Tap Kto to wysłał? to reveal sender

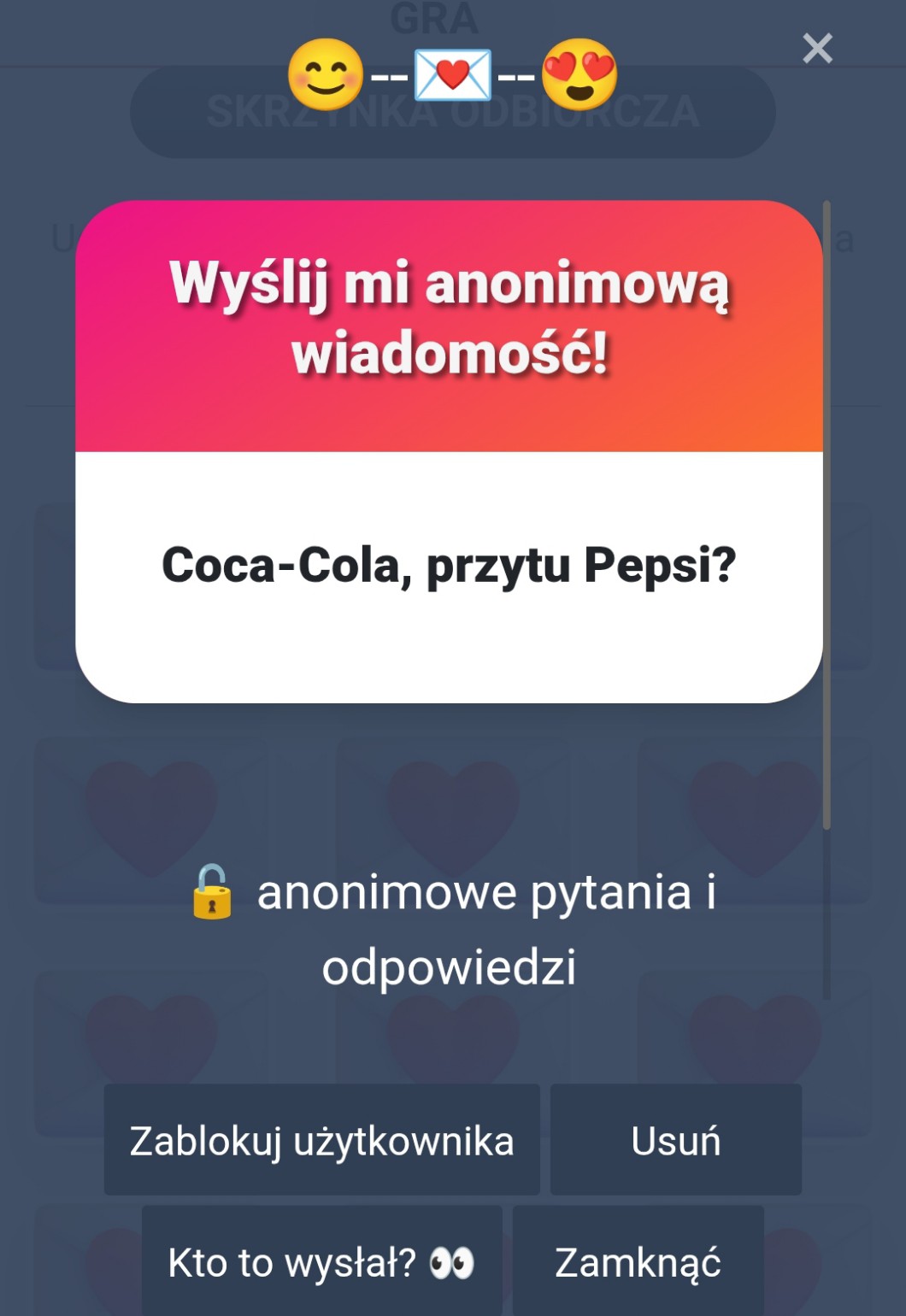point(321,1261)
